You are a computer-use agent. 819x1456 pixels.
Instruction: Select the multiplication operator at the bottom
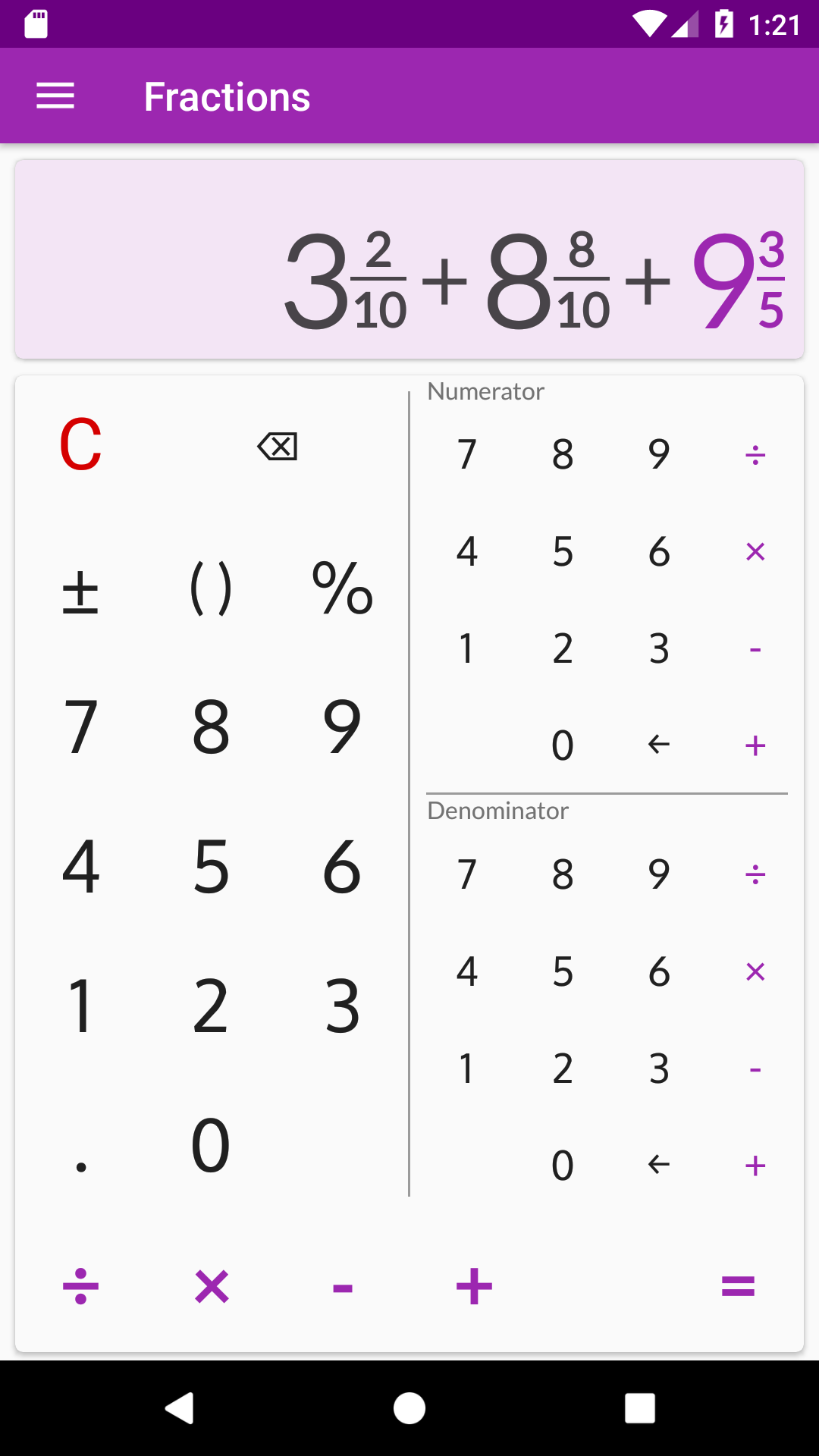(x=212, y=1285)
